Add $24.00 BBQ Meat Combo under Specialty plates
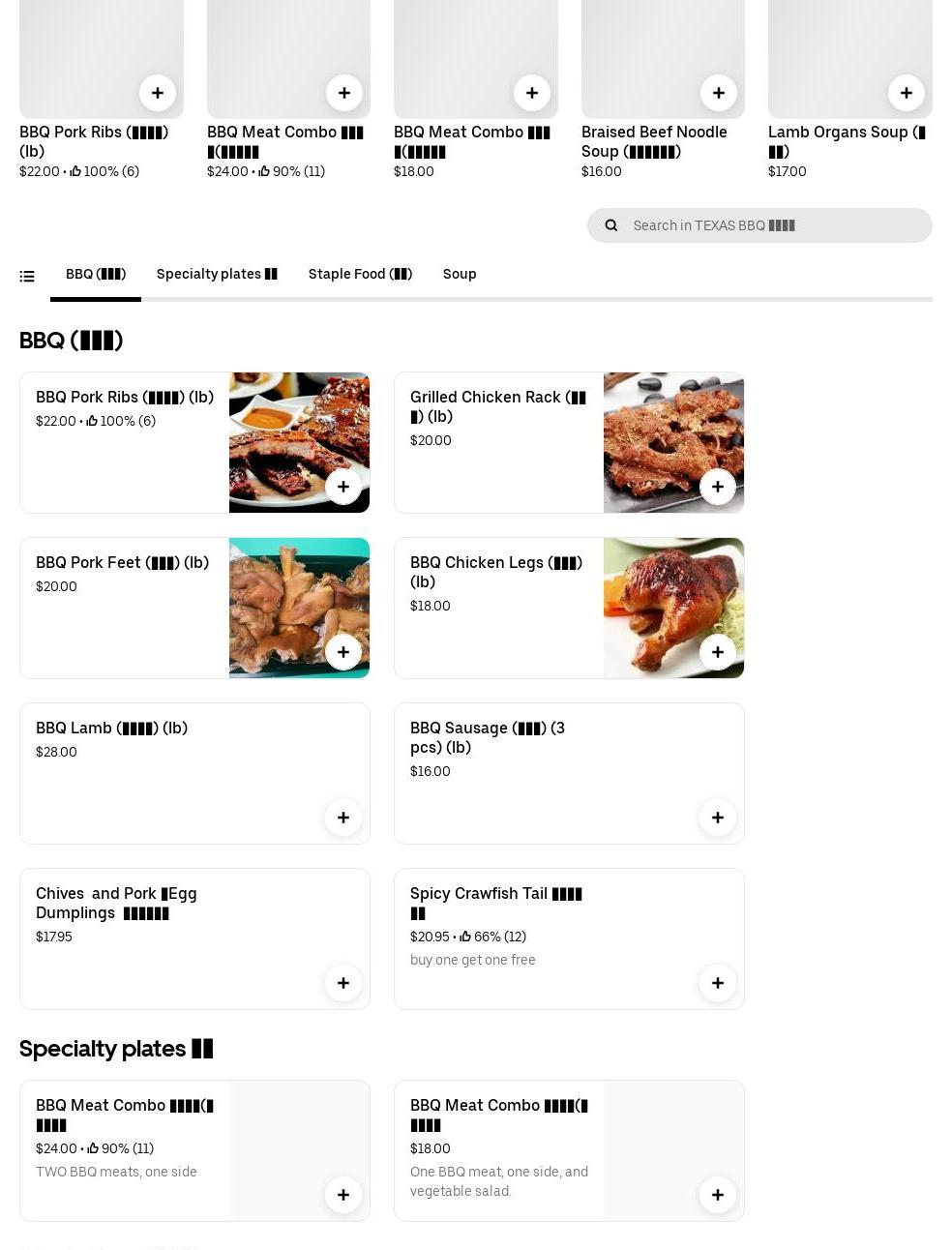The width and height of the screenshot is (952, 1250). coord(343,1195)
